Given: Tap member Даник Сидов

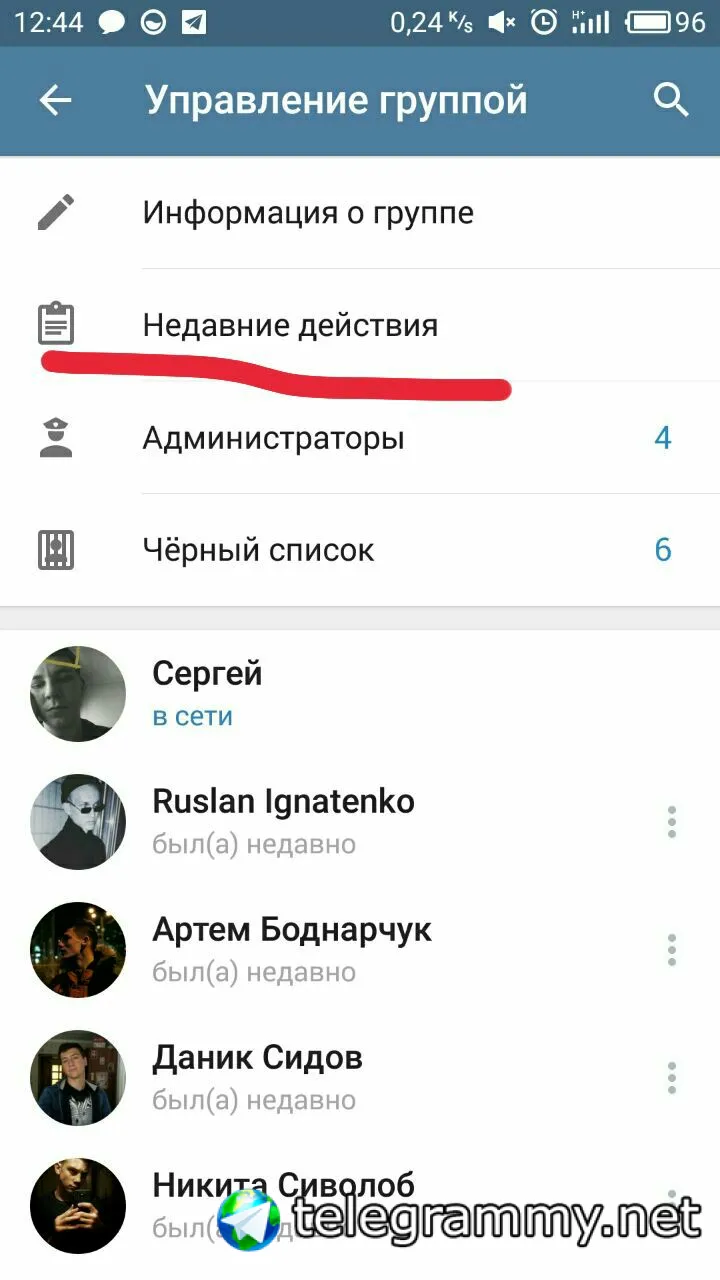Looking at the screenshot, I should coord(257,1076).
